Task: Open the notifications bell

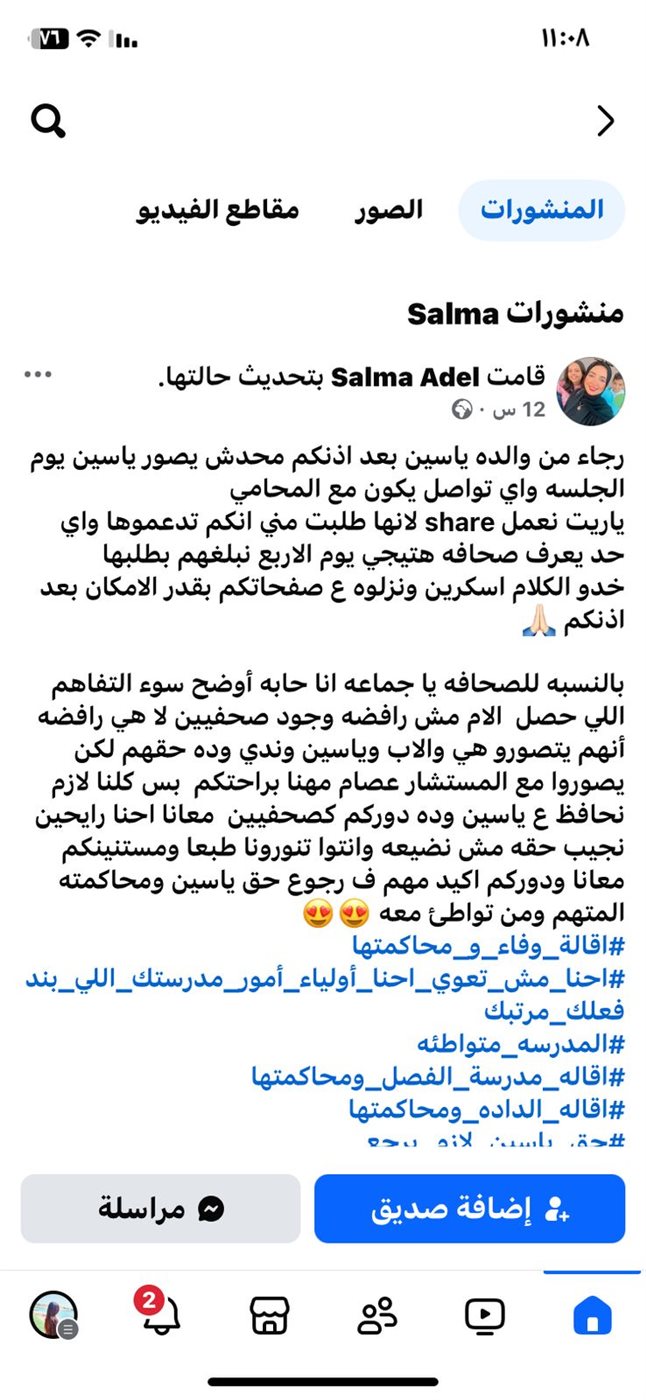Action: click(160, 1317)
